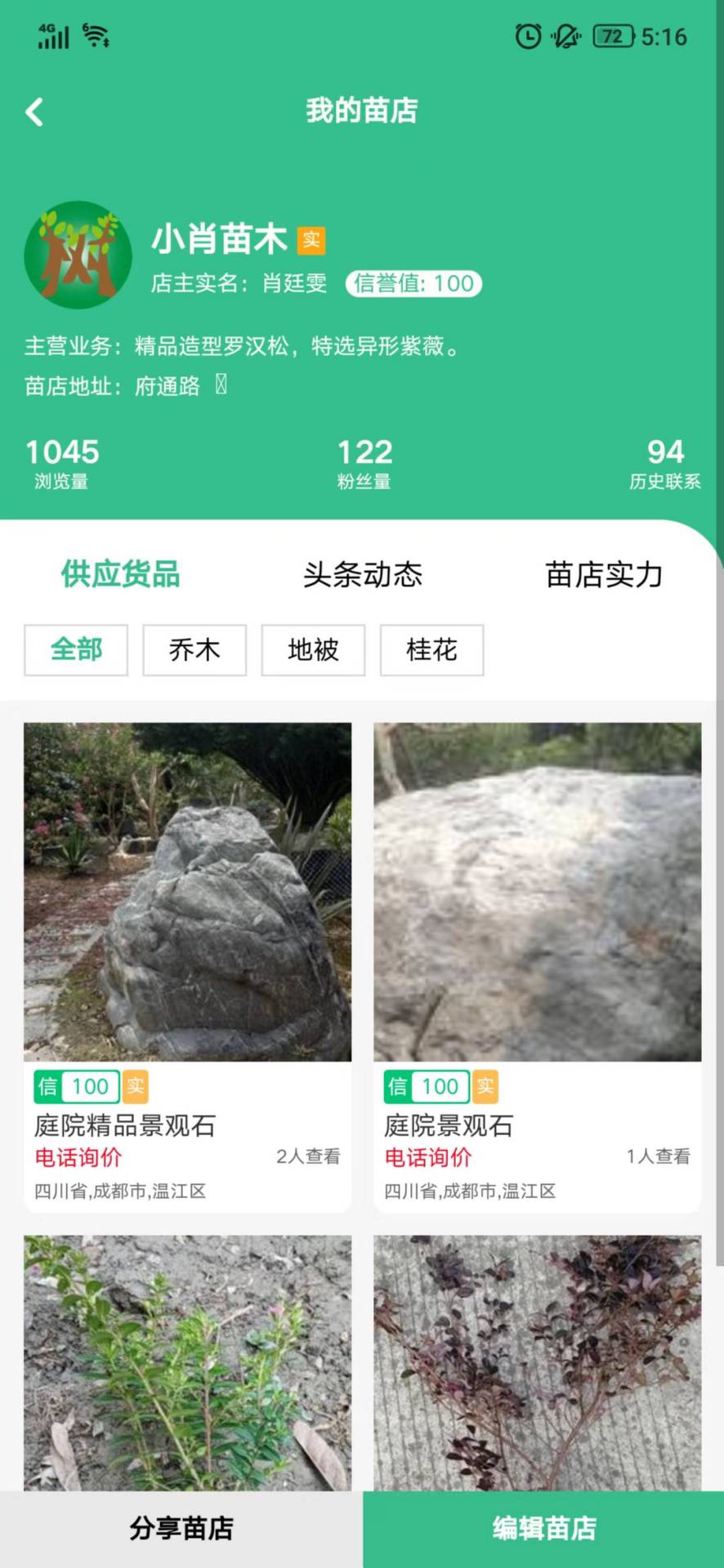Tap the location pin icon after 府通路
Screen dimensions: 724x1568
point(222,386)
